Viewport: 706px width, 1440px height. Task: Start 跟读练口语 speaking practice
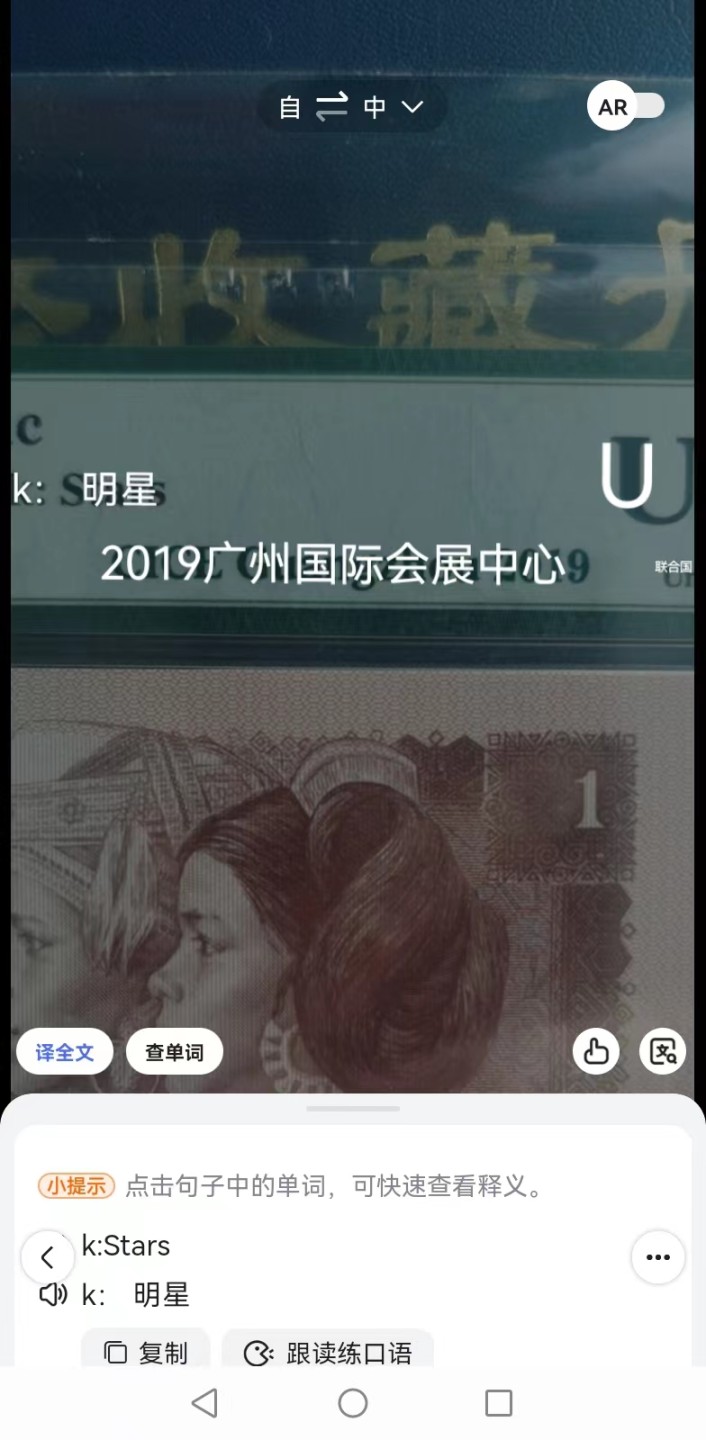click(x=328, y=1353)
